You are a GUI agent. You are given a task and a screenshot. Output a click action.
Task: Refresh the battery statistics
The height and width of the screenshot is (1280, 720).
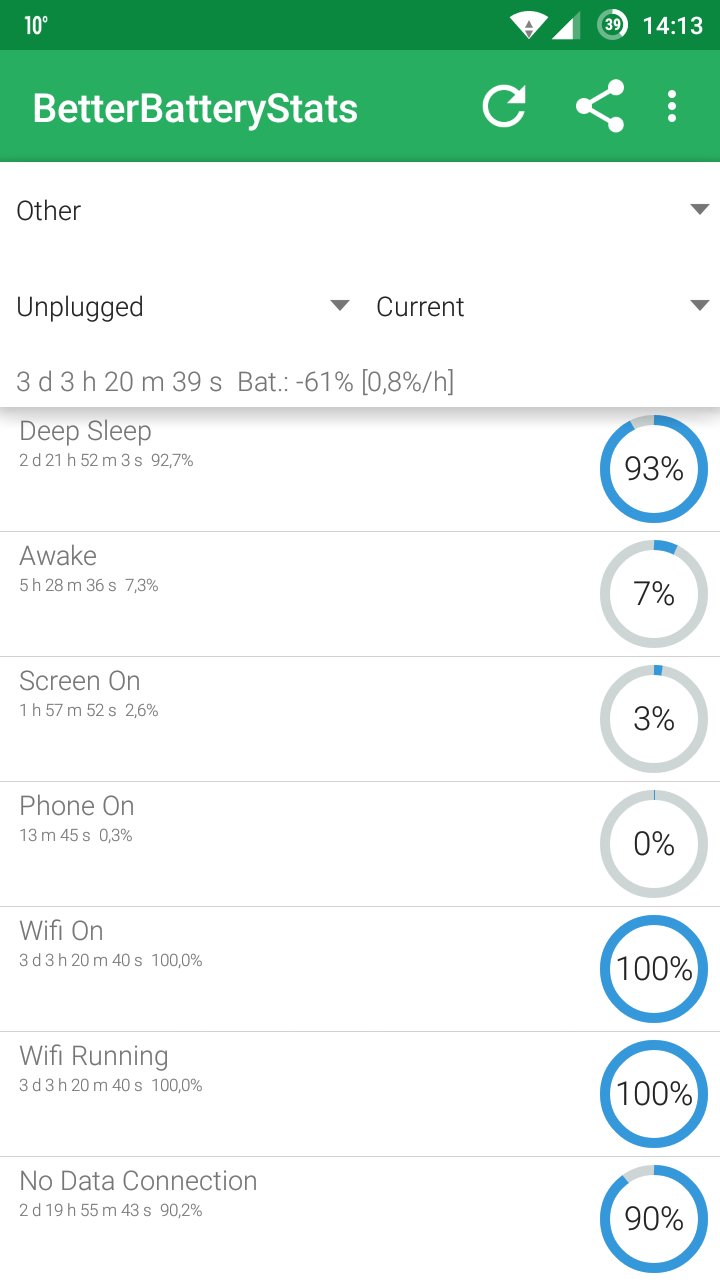(x=504, y=107)
